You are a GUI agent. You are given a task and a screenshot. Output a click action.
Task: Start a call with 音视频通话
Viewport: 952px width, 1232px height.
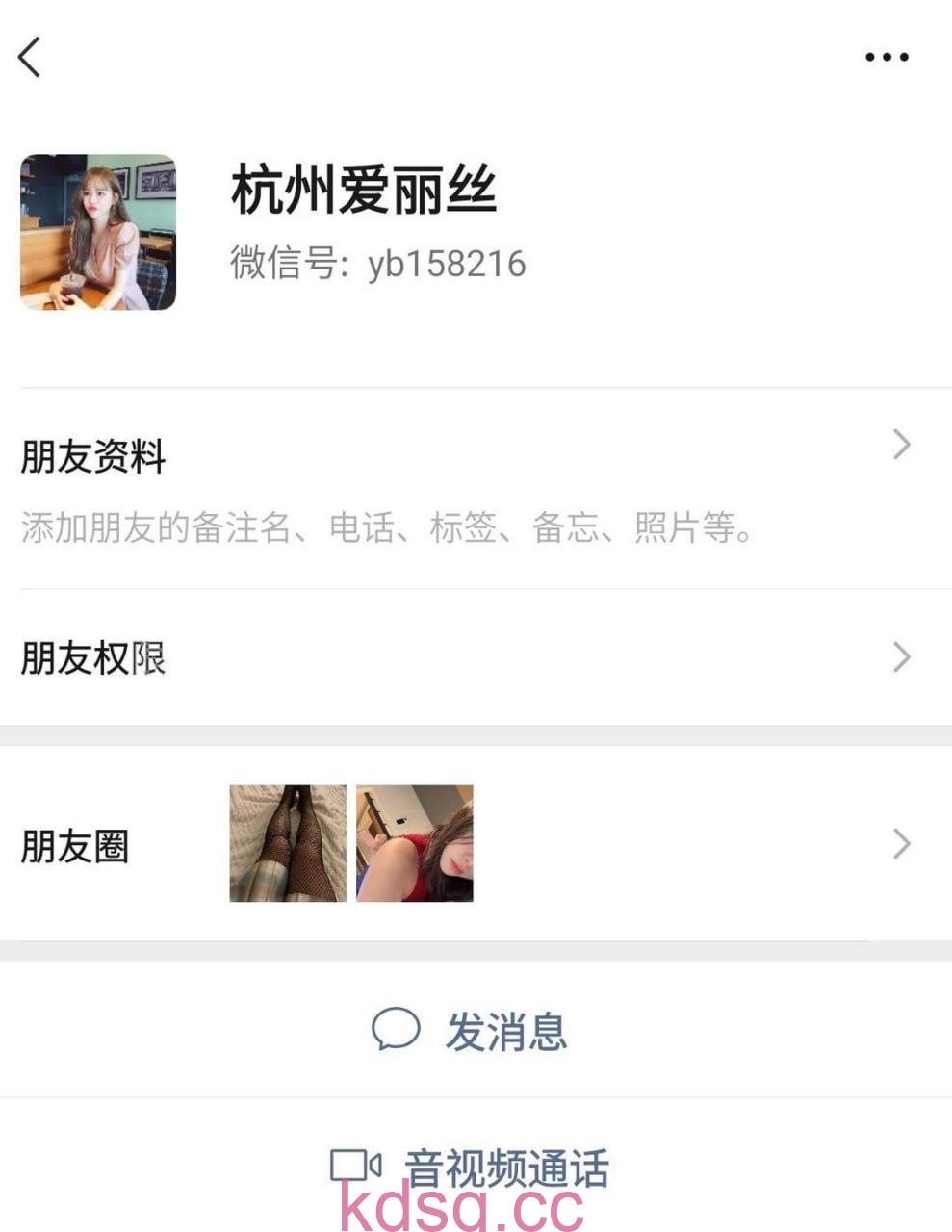472,1168
